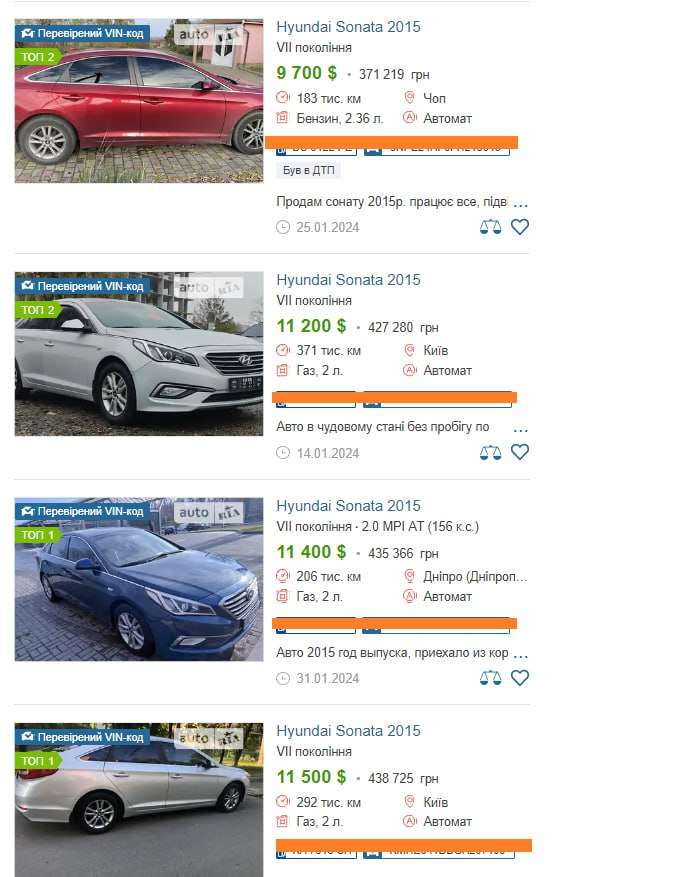
Task: View the red Sonata photo from Чоп
Action: [139, 101]
